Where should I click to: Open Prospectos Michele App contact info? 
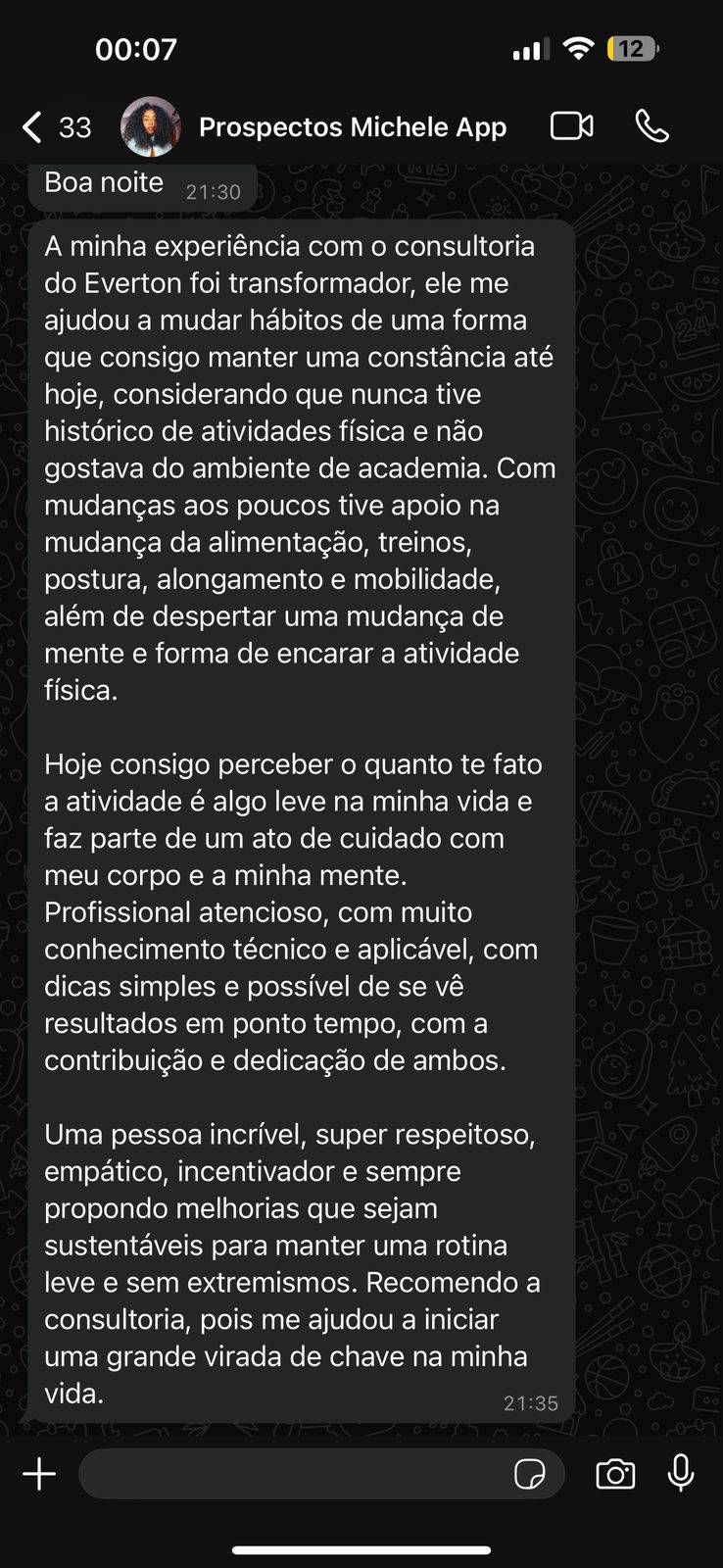pos(353,127)
